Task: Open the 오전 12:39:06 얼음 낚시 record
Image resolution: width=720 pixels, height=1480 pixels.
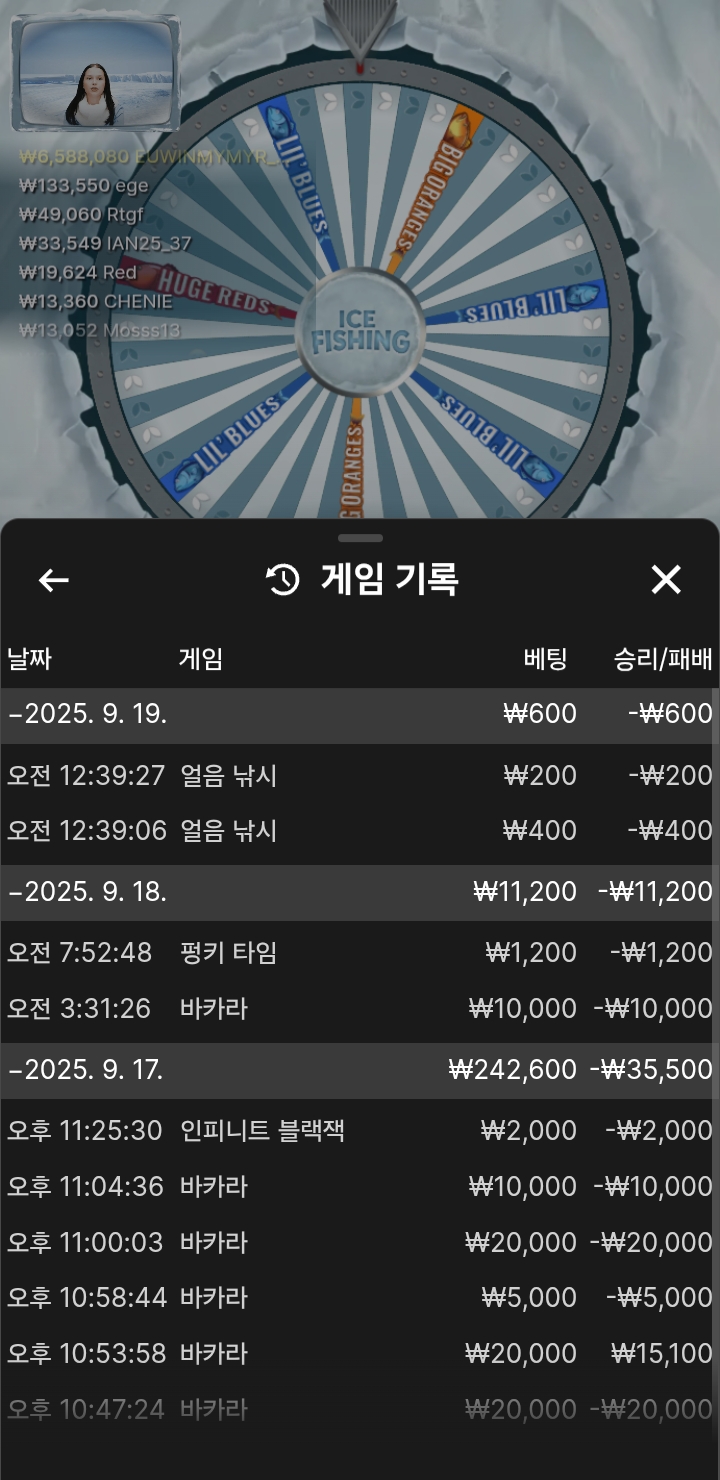Action: (360, 831)
